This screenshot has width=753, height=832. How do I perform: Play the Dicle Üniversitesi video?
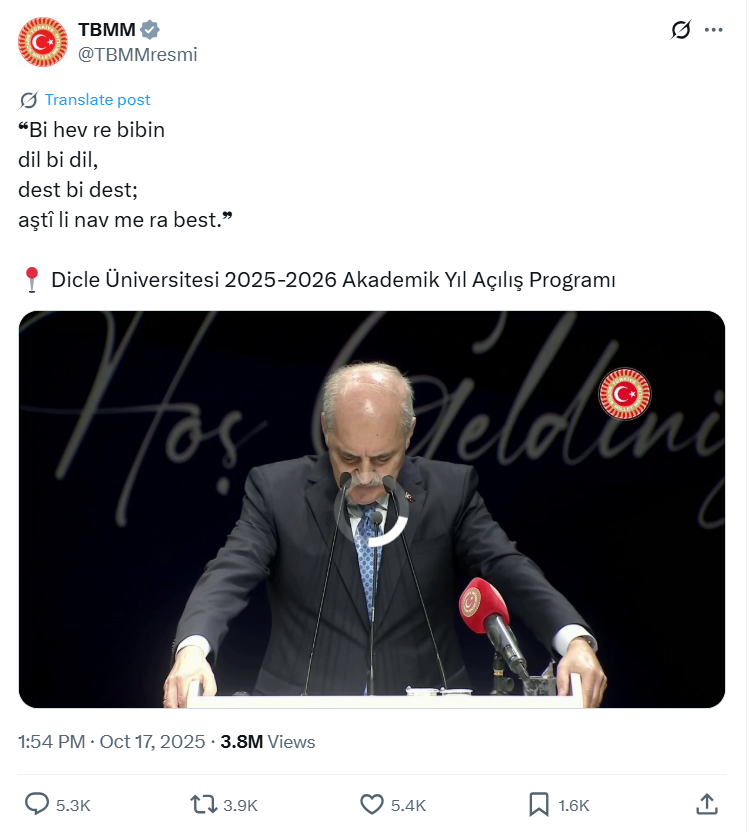[x=372, y=510]
